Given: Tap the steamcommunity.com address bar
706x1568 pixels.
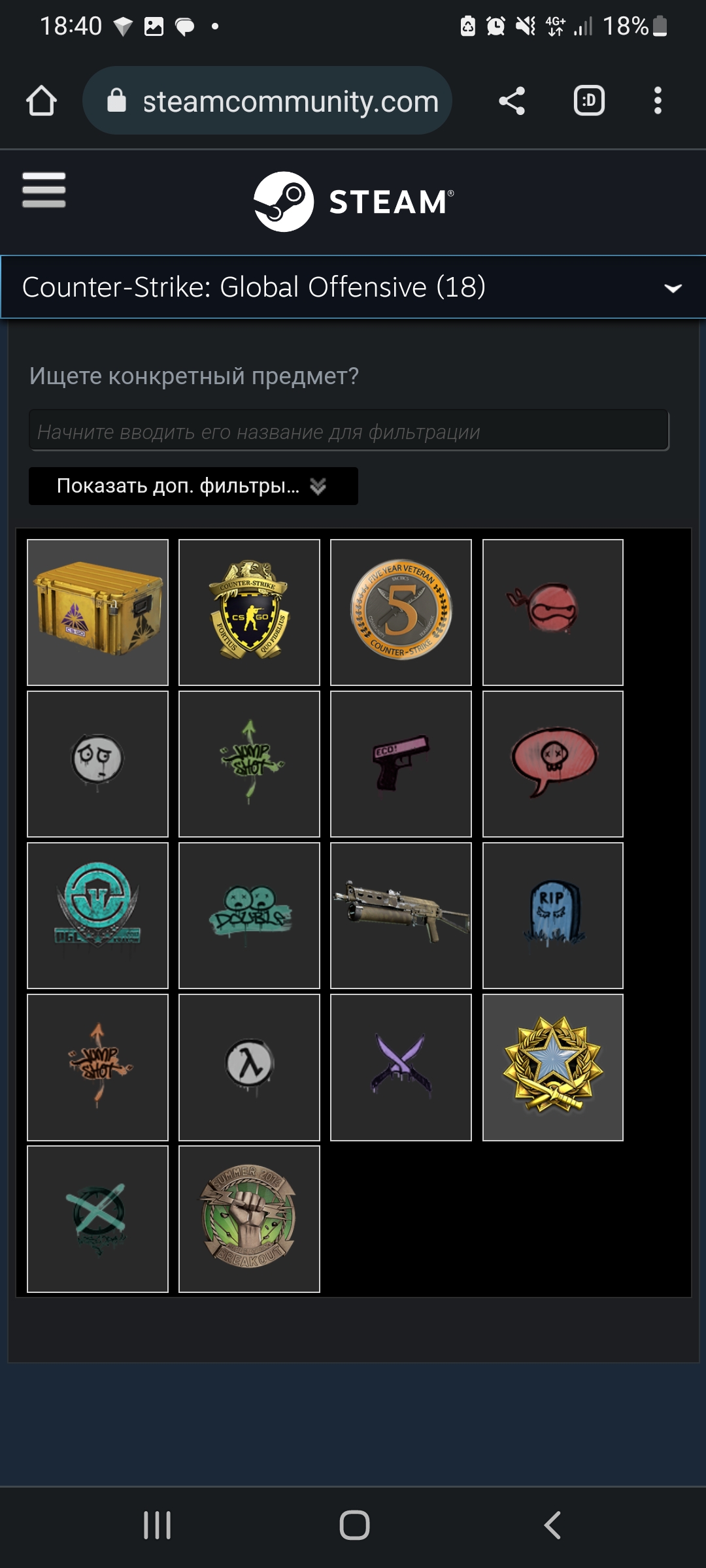Looking at the screenshot, I should pos(267,101).
